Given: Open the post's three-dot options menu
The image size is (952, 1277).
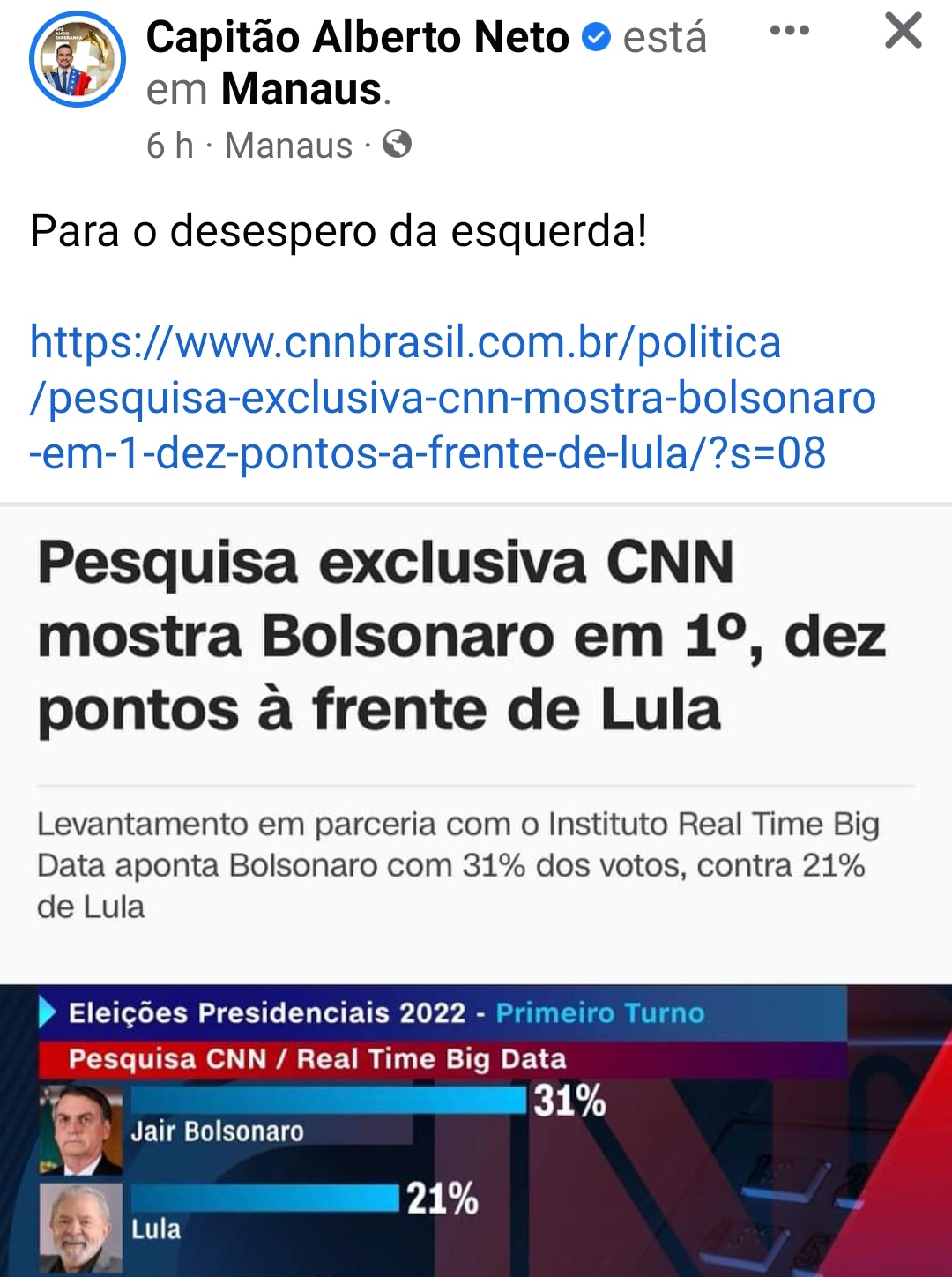Looking at the screenshot, I should coord(789,31).
